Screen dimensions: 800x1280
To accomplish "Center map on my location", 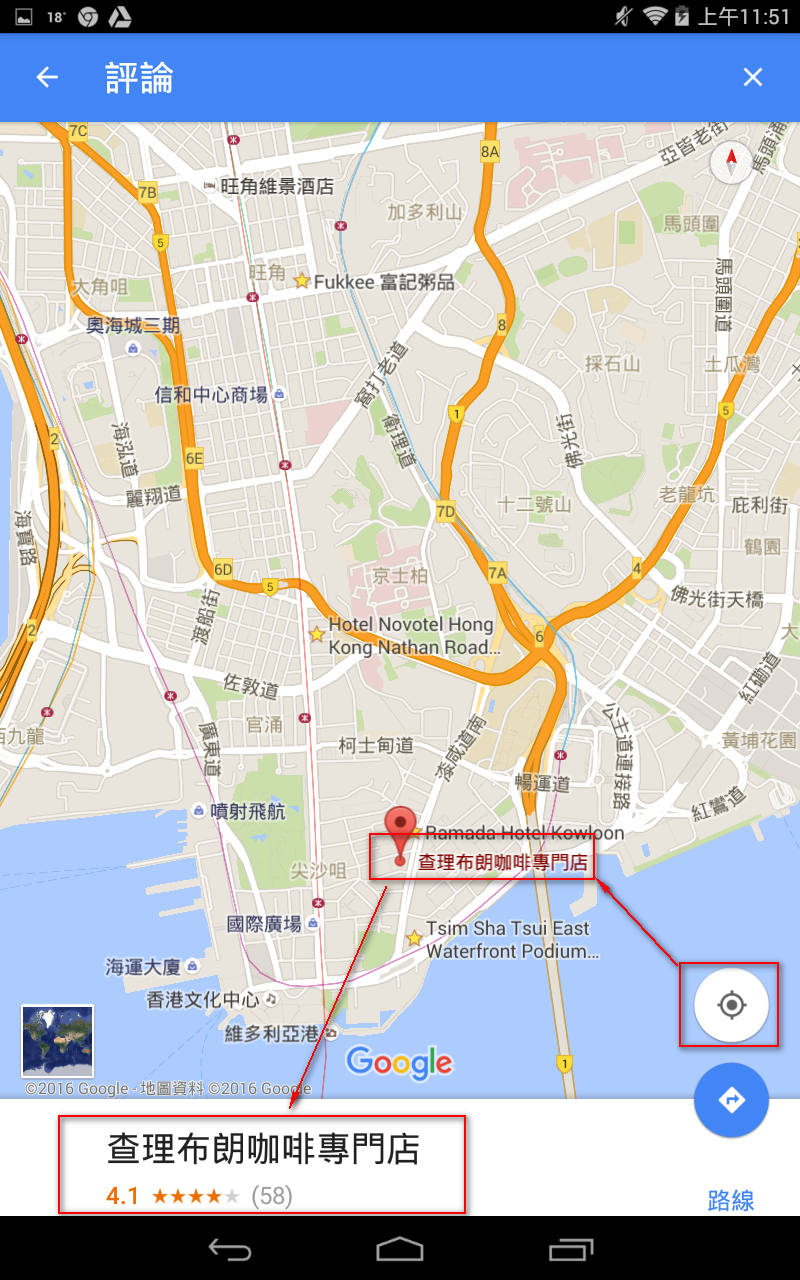I will [x=731, y=1005].
